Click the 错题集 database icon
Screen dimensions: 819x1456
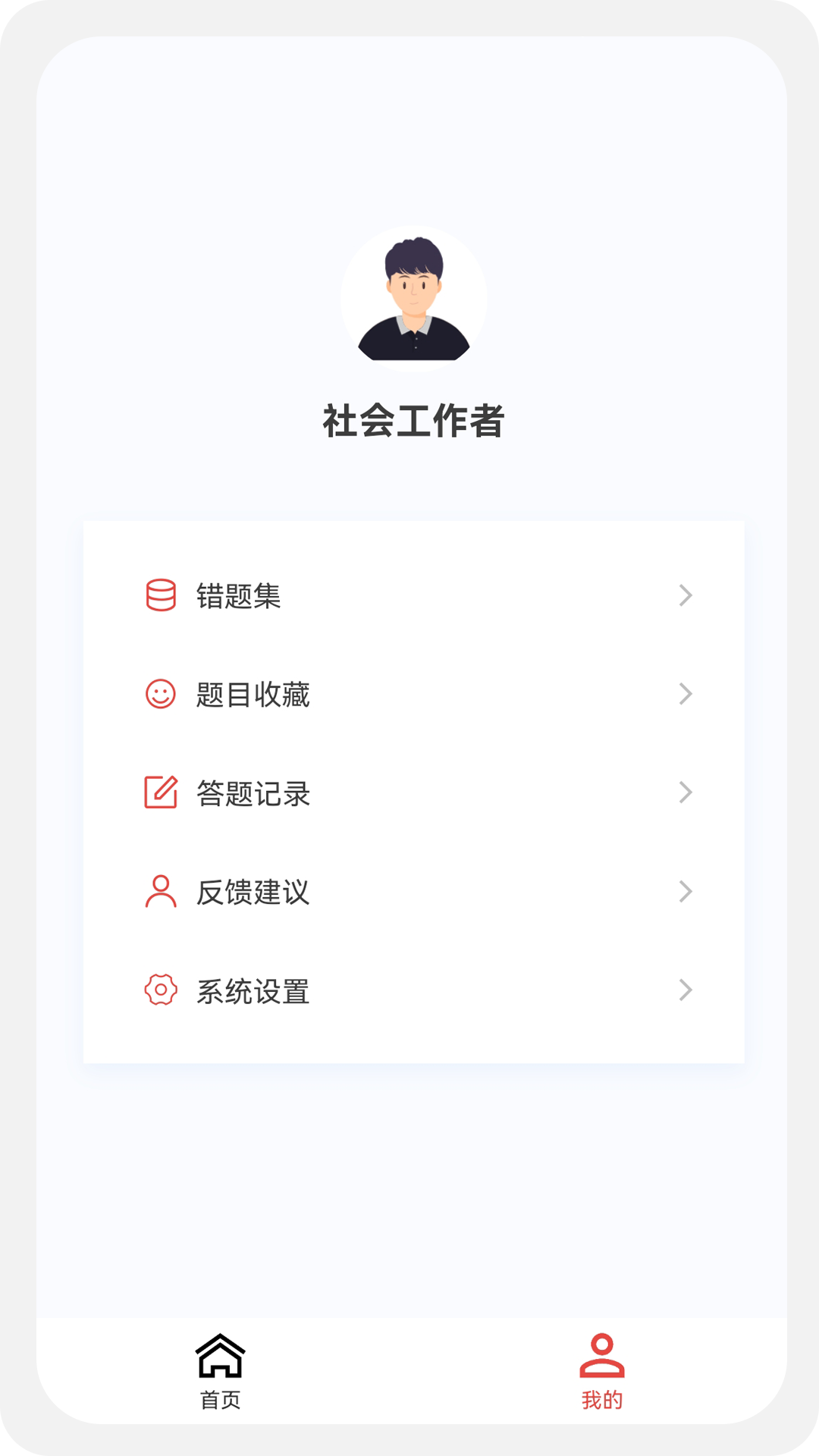(x=161, y=597)
